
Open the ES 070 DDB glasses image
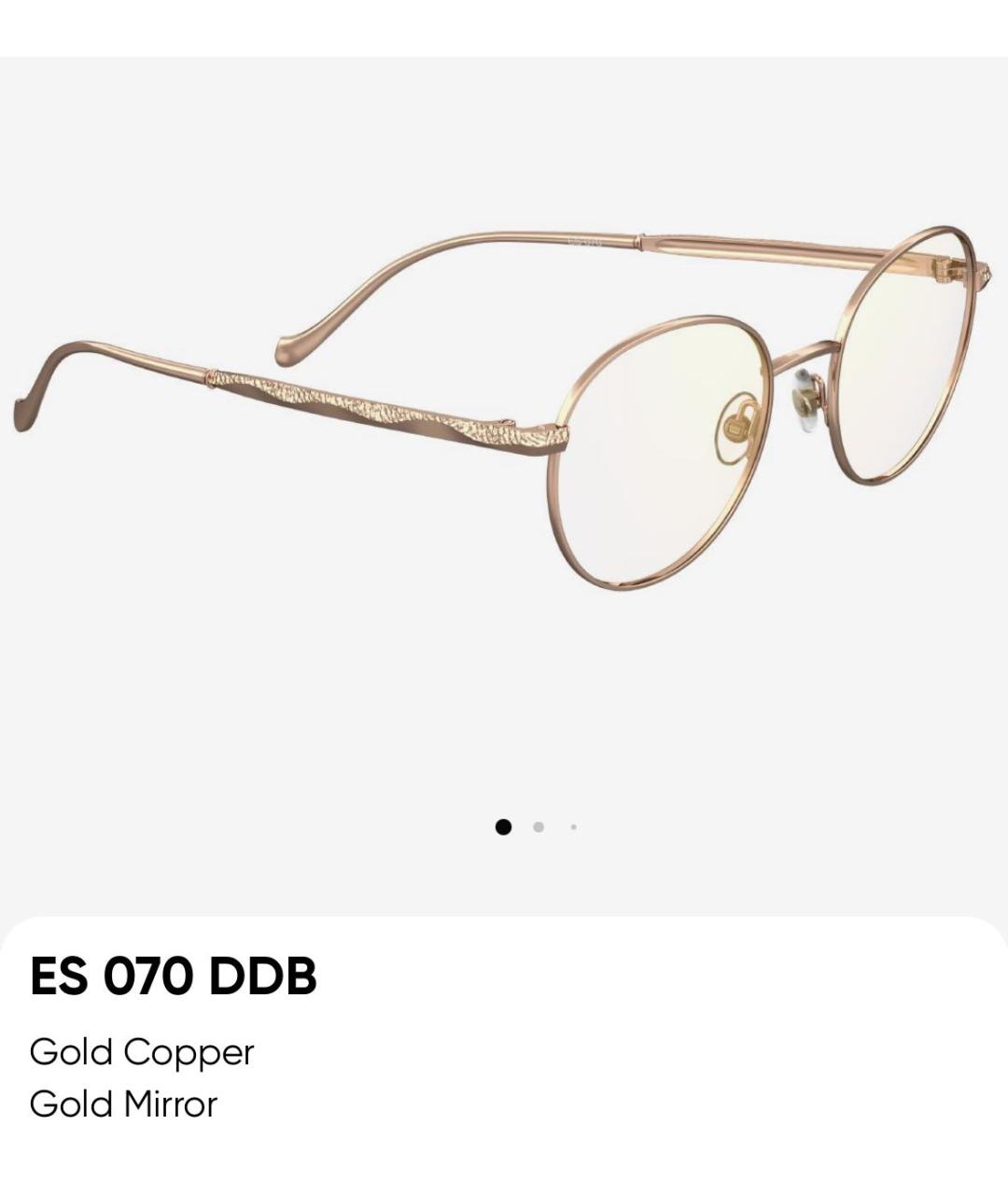coord(504,411)
